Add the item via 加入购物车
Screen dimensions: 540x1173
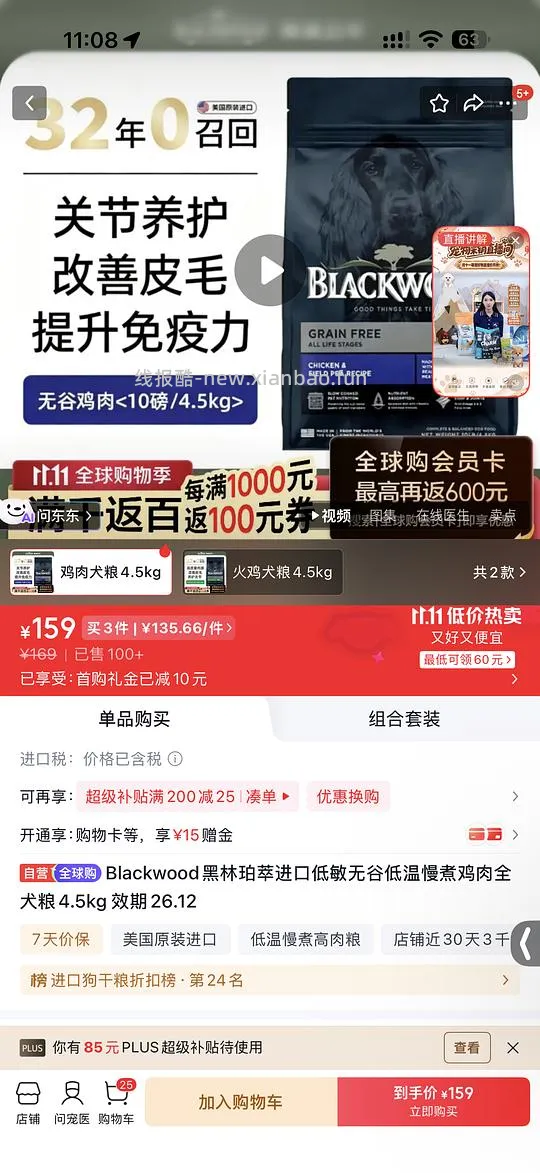click(x=241, y=1102)
